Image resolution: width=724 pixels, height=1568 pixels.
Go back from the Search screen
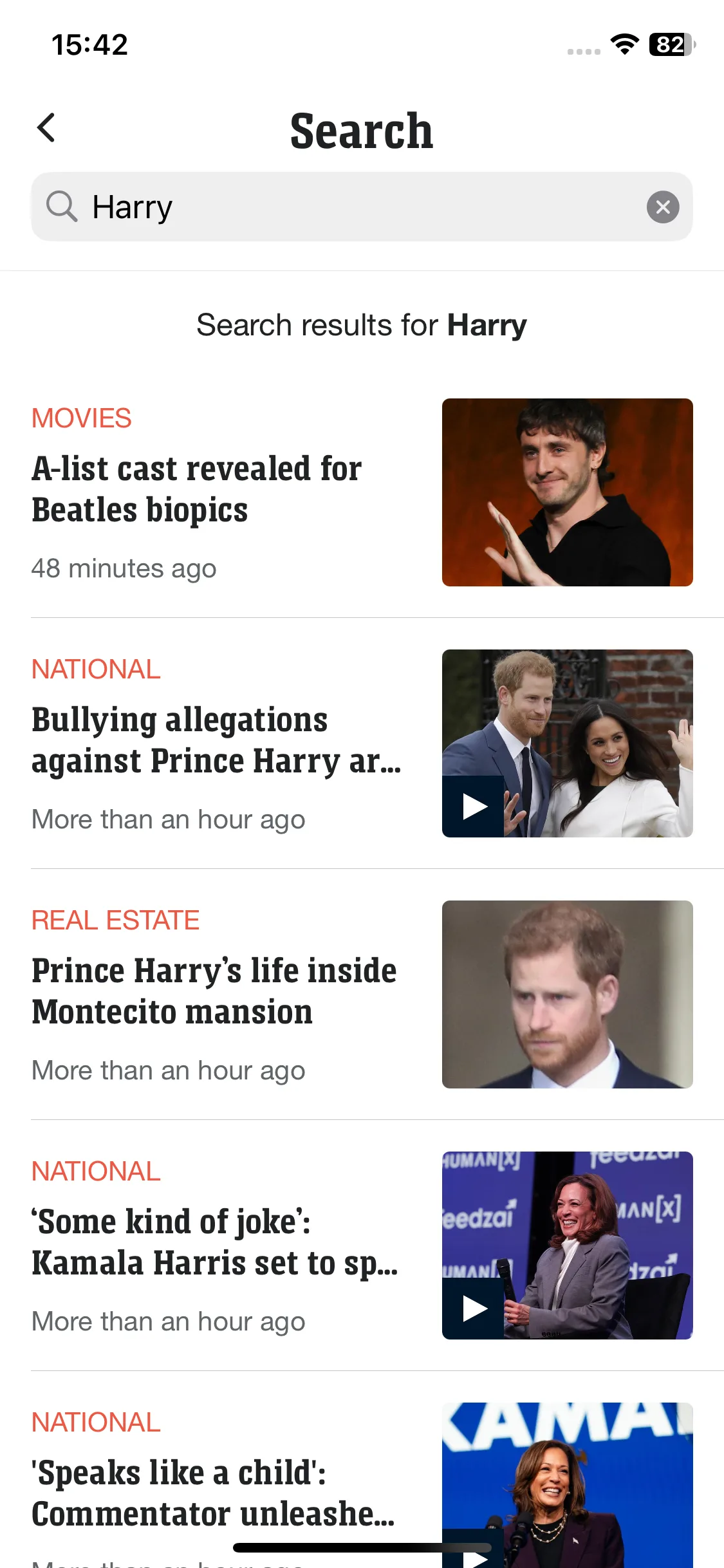[46, 128]
